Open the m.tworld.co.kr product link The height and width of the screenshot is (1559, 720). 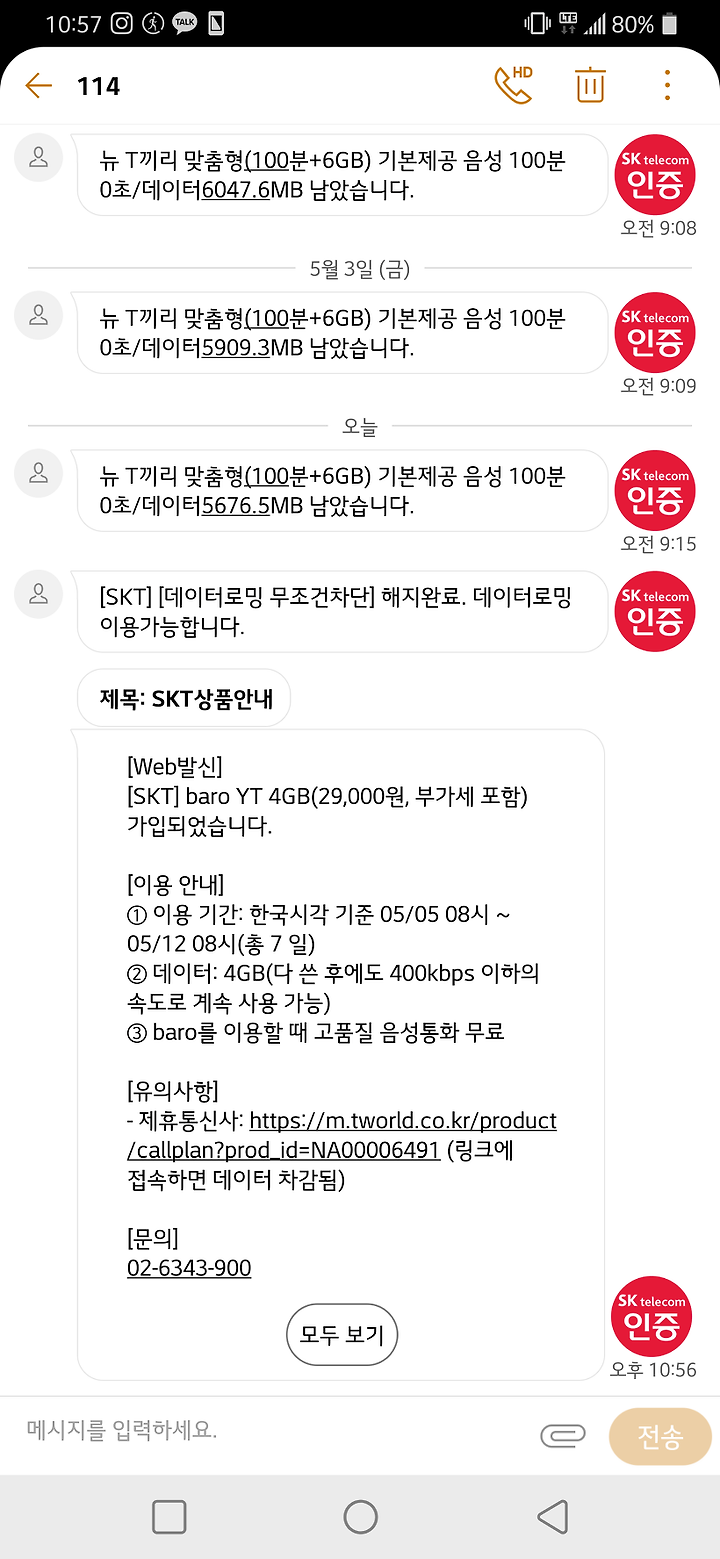click(x=341, y=1135)
